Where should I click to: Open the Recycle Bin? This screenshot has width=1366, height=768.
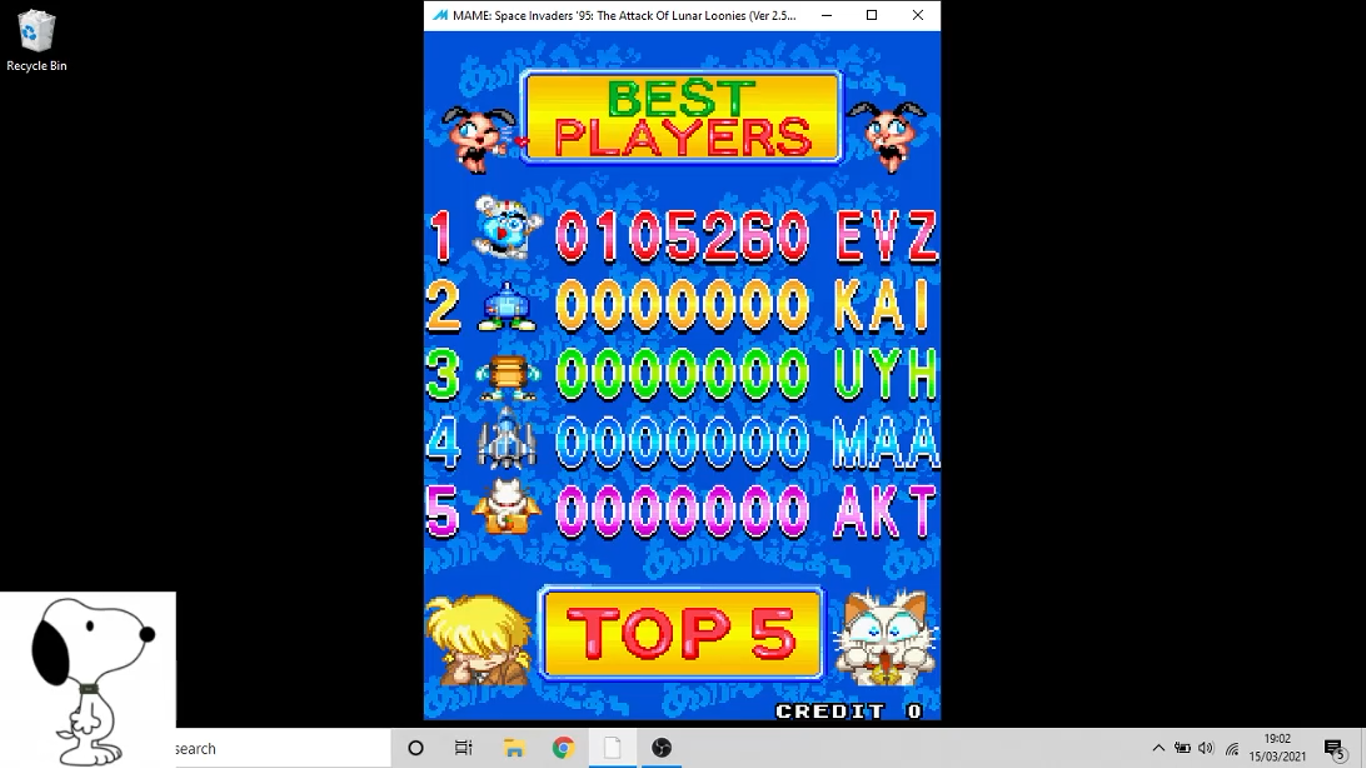point(36,40)
